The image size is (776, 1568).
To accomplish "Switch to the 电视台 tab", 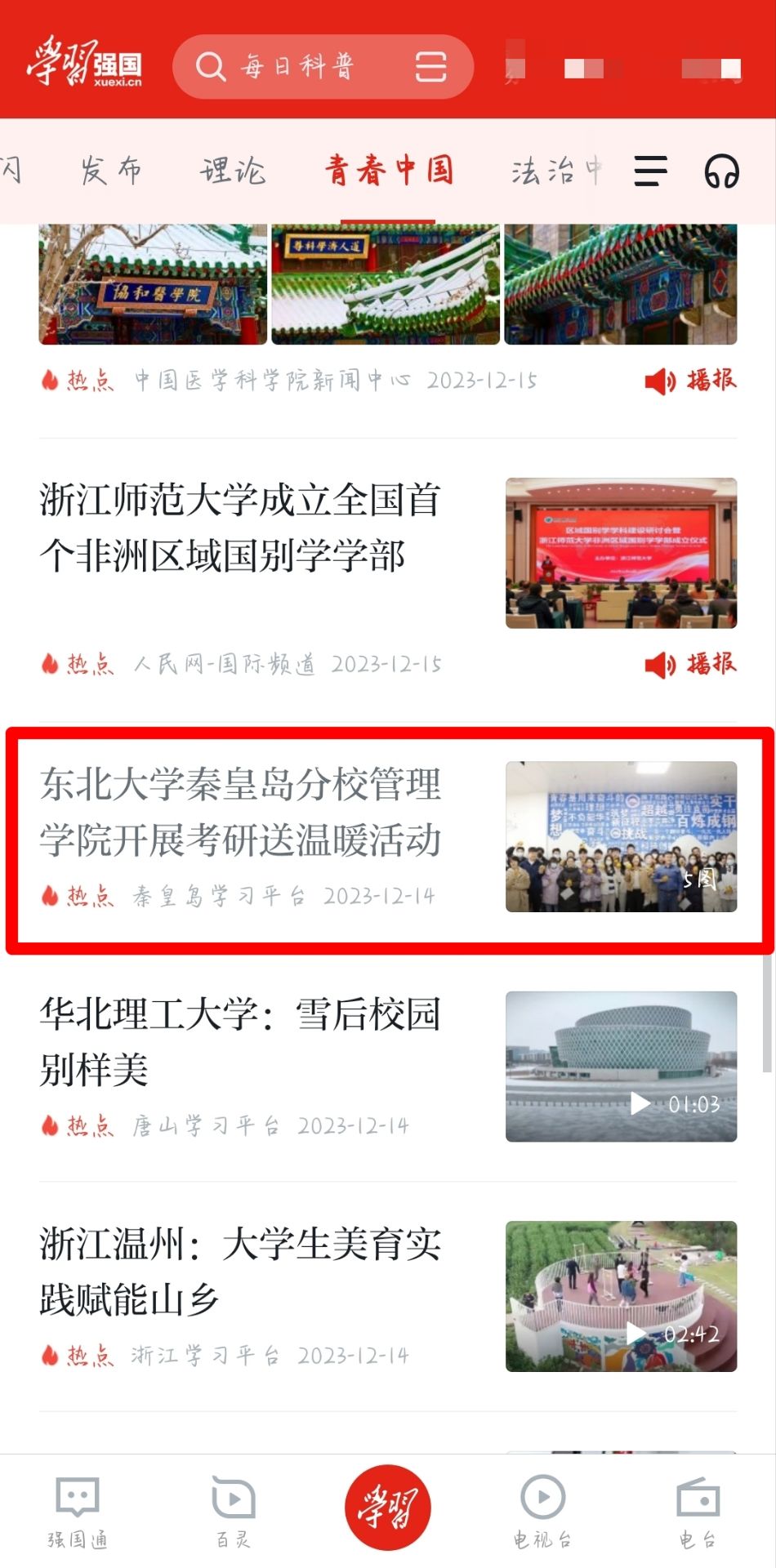I will pos(542,1511).
